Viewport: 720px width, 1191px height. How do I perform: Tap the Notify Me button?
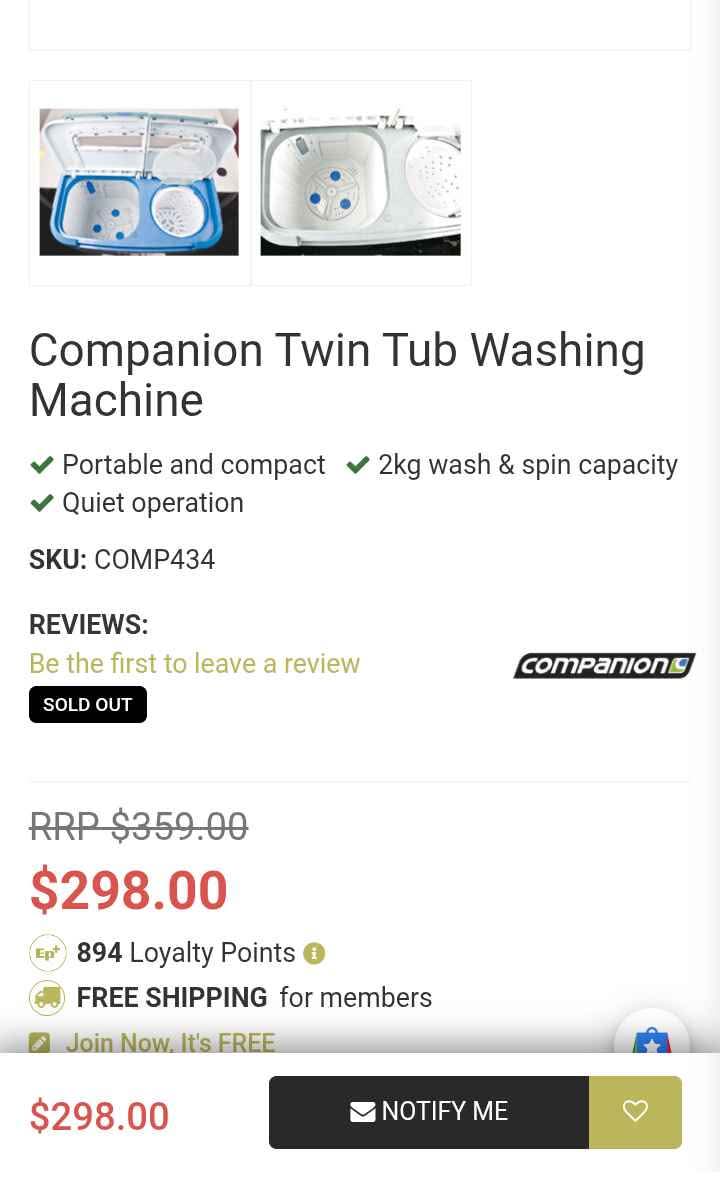point(429,1112)
